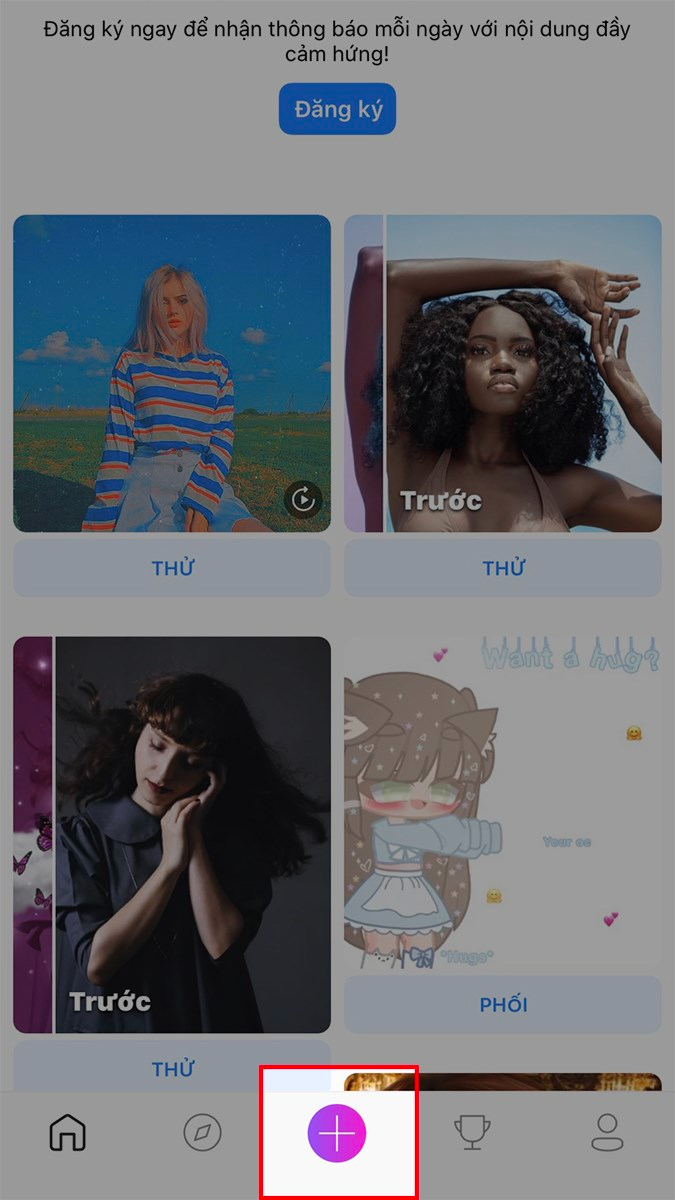The image size is (675, 1200).
Task: Switch to the Profile tab
Action: (x=606, y=1133)
